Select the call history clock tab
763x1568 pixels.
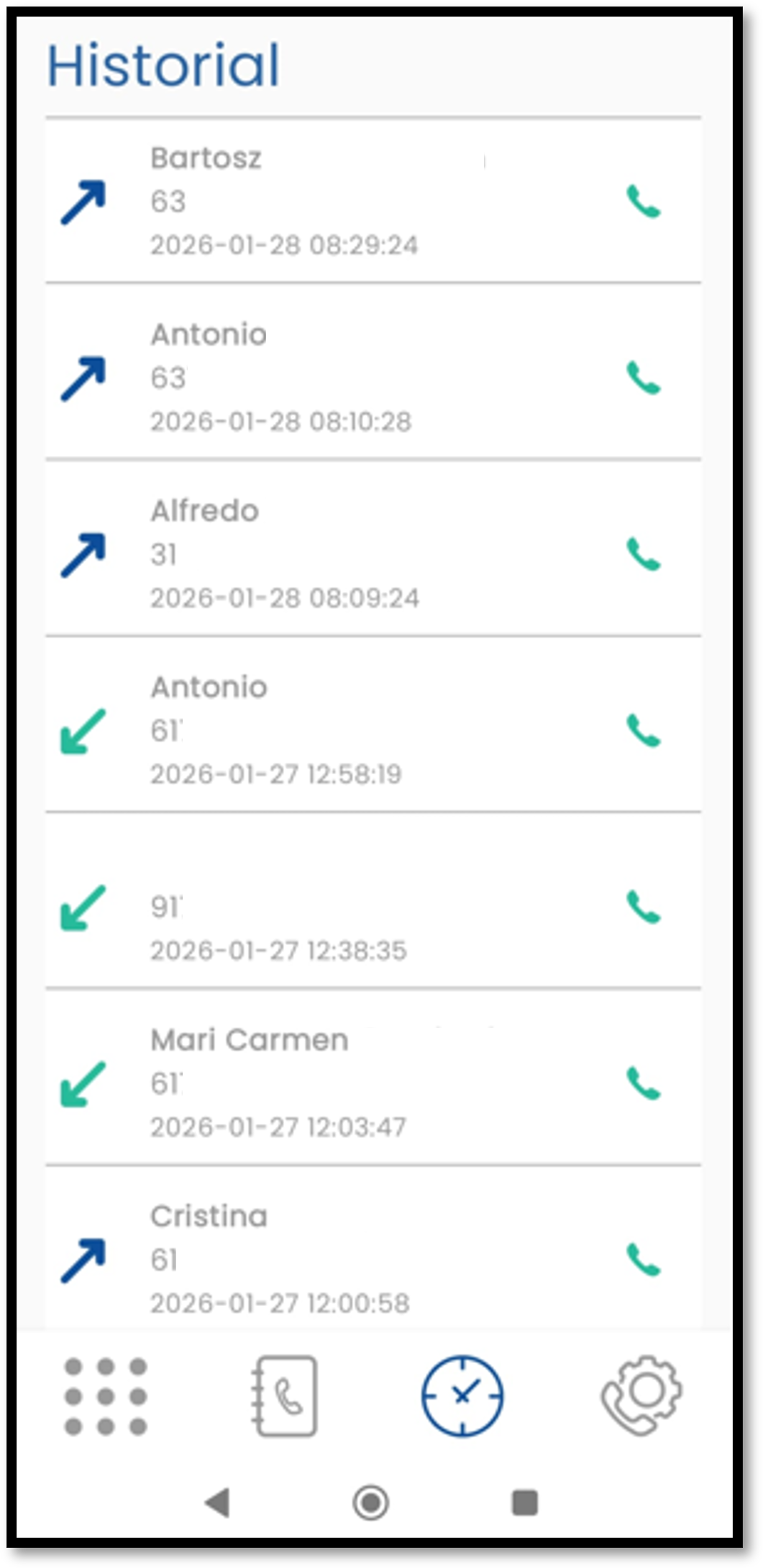tap(462, 1396)
